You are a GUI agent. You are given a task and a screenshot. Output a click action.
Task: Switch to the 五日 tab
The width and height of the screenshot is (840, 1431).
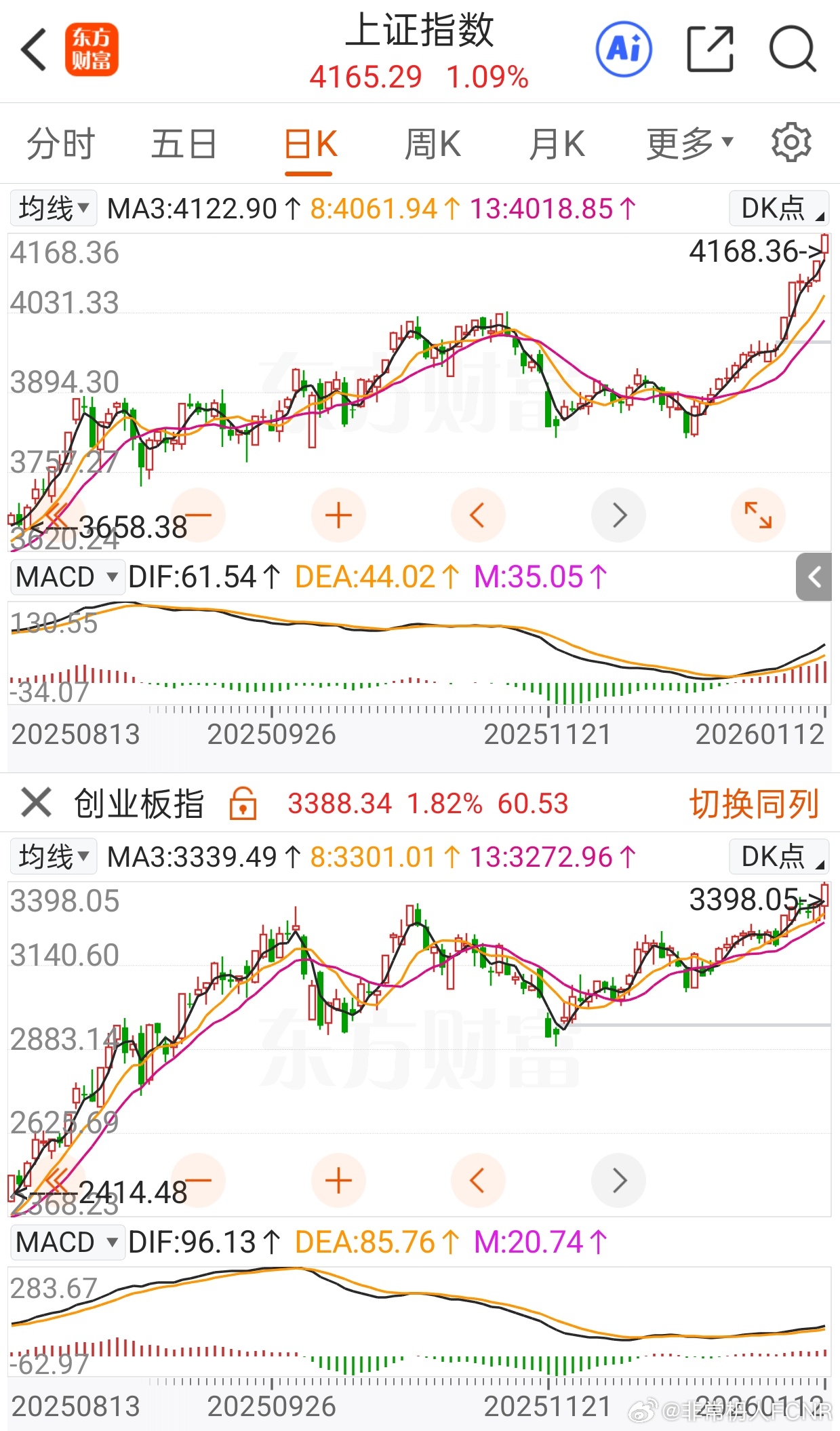click(x=184, y=144)
